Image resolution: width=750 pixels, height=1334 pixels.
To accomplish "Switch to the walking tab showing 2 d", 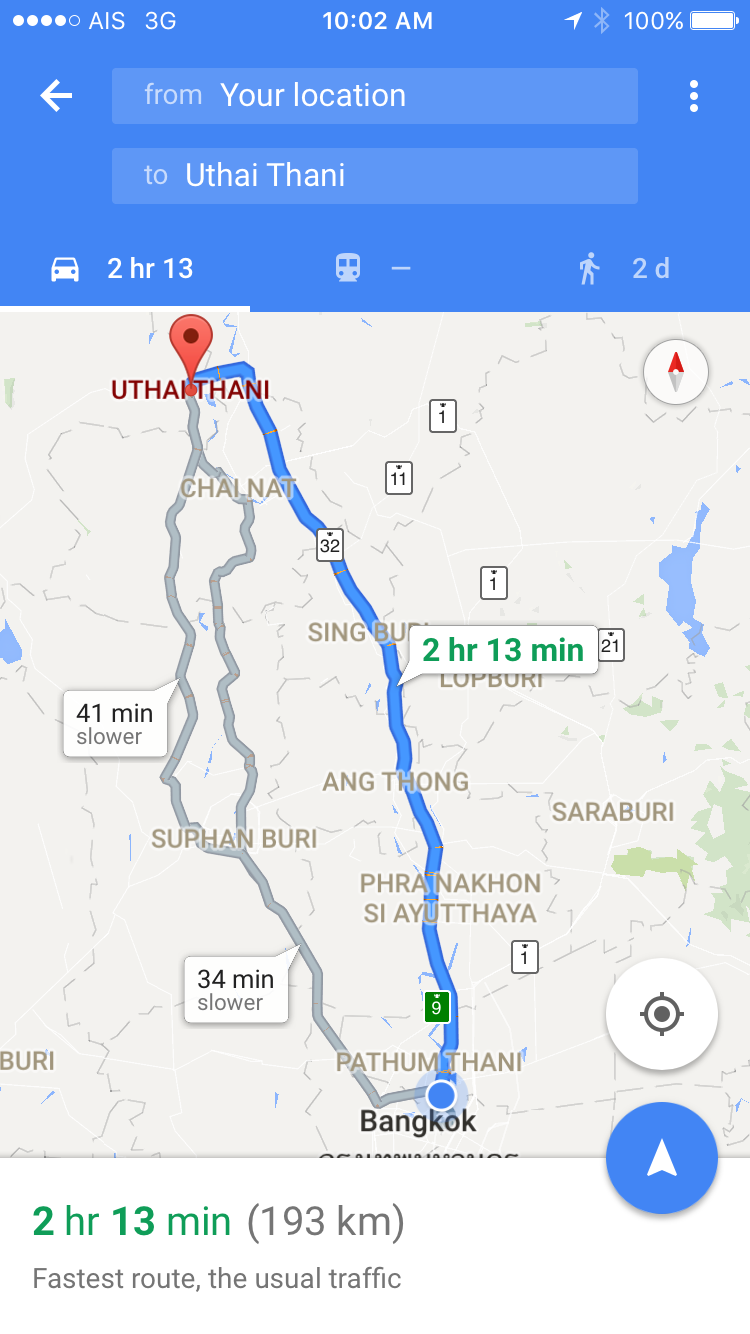I will tap(625, 268).
